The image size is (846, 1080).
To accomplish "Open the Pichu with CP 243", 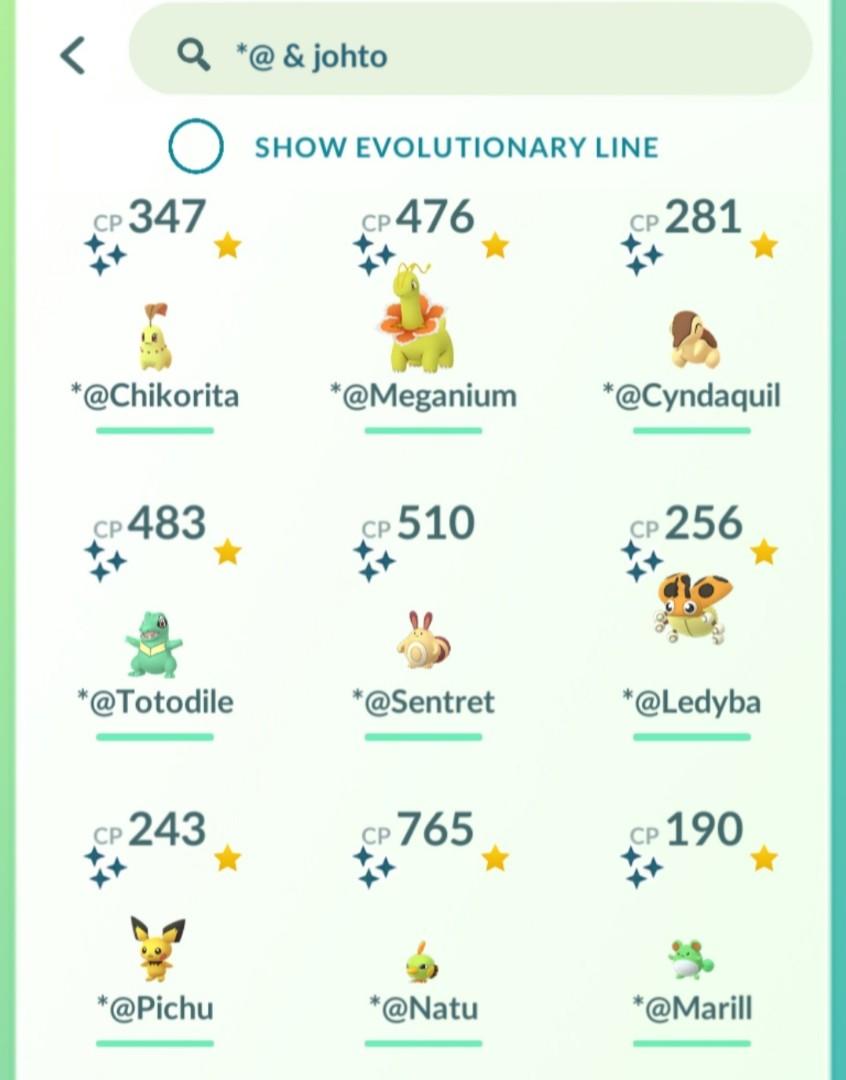I will [156, 948].
